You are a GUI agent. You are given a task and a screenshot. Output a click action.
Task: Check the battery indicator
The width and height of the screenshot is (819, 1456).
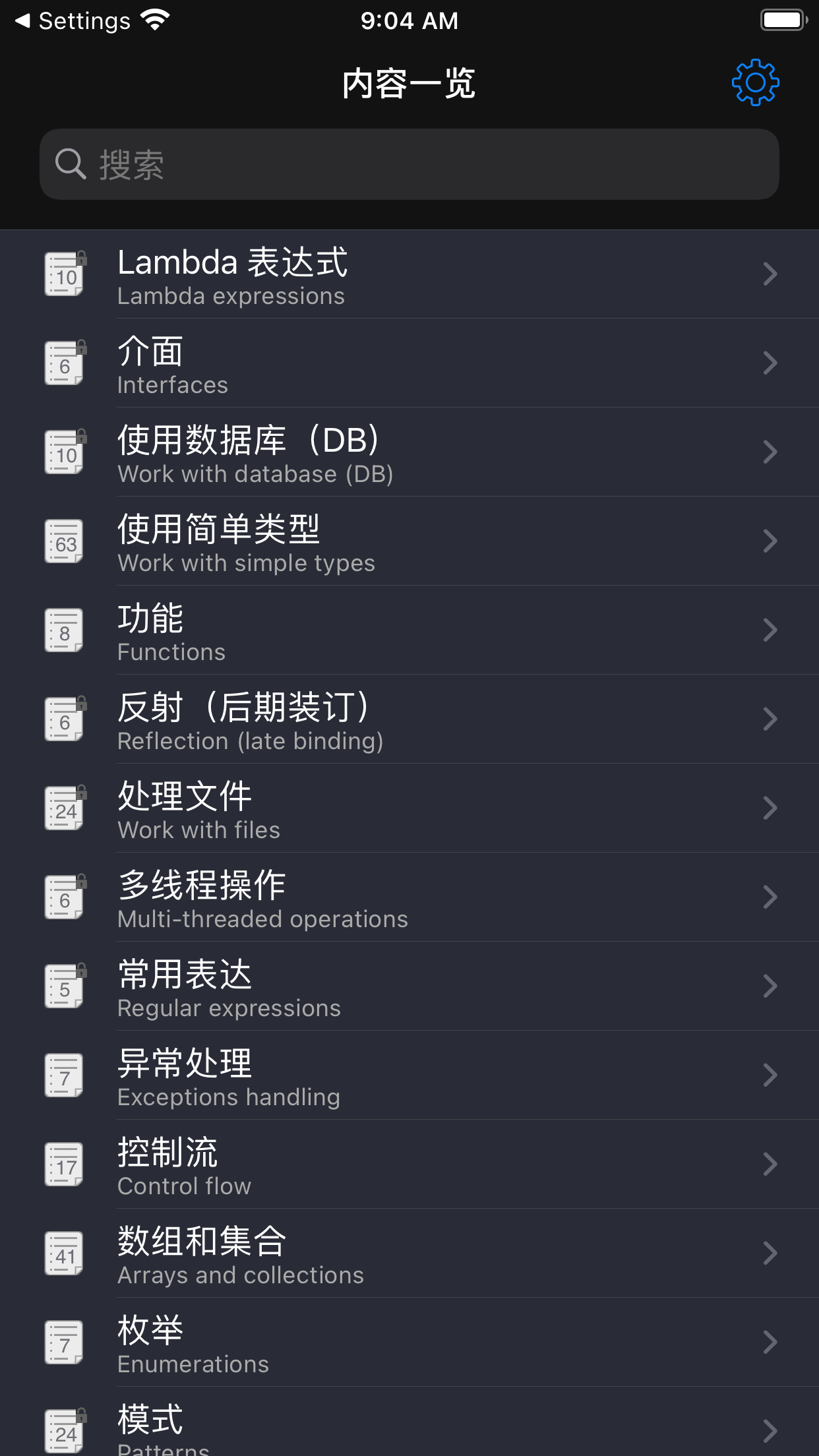782,20
